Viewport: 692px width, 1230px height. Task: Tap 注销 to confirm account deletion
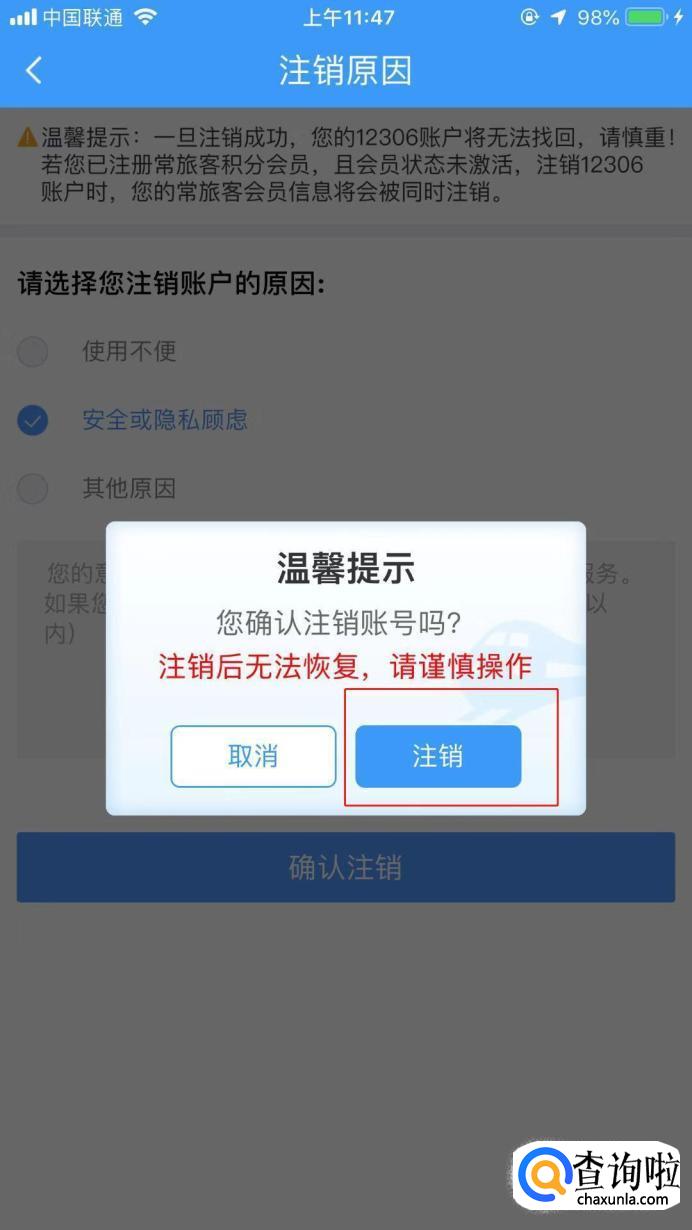[438, 756]
